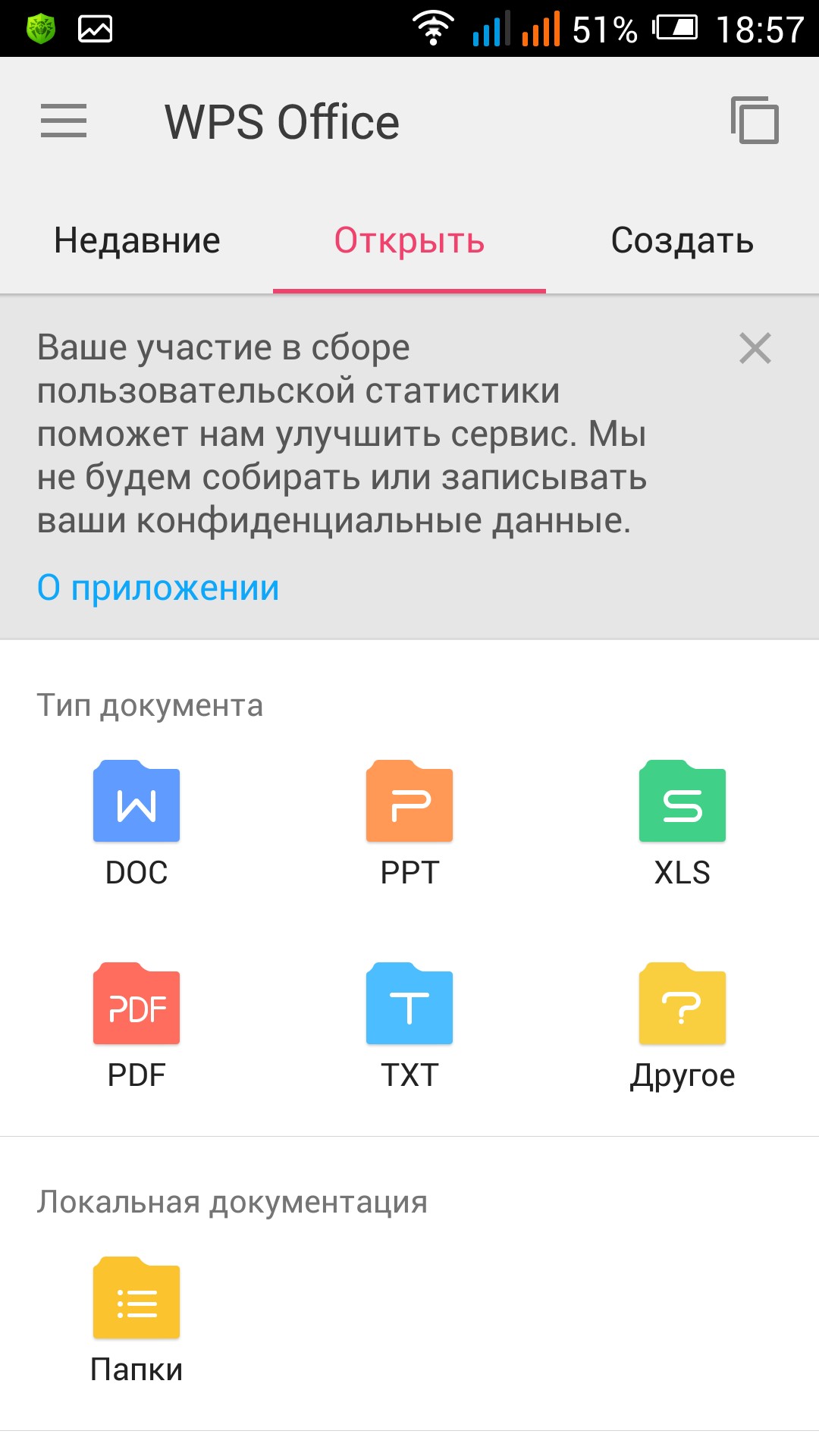This screenshot has width=819, height=1456.
Task: Open Папки local folders
Action: click(136, 1319)
